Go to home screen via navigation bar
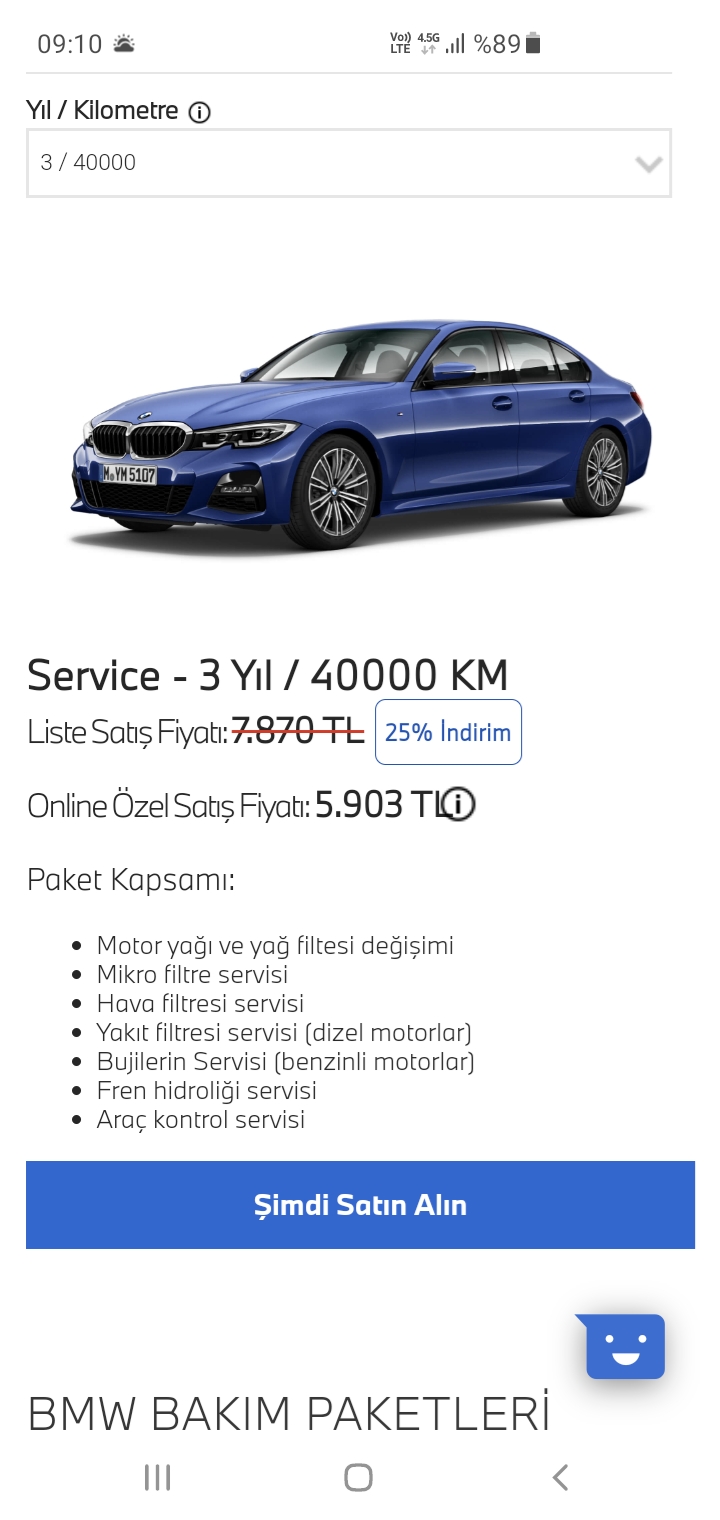This screenshot has width=720, height=1520. 358,1477
